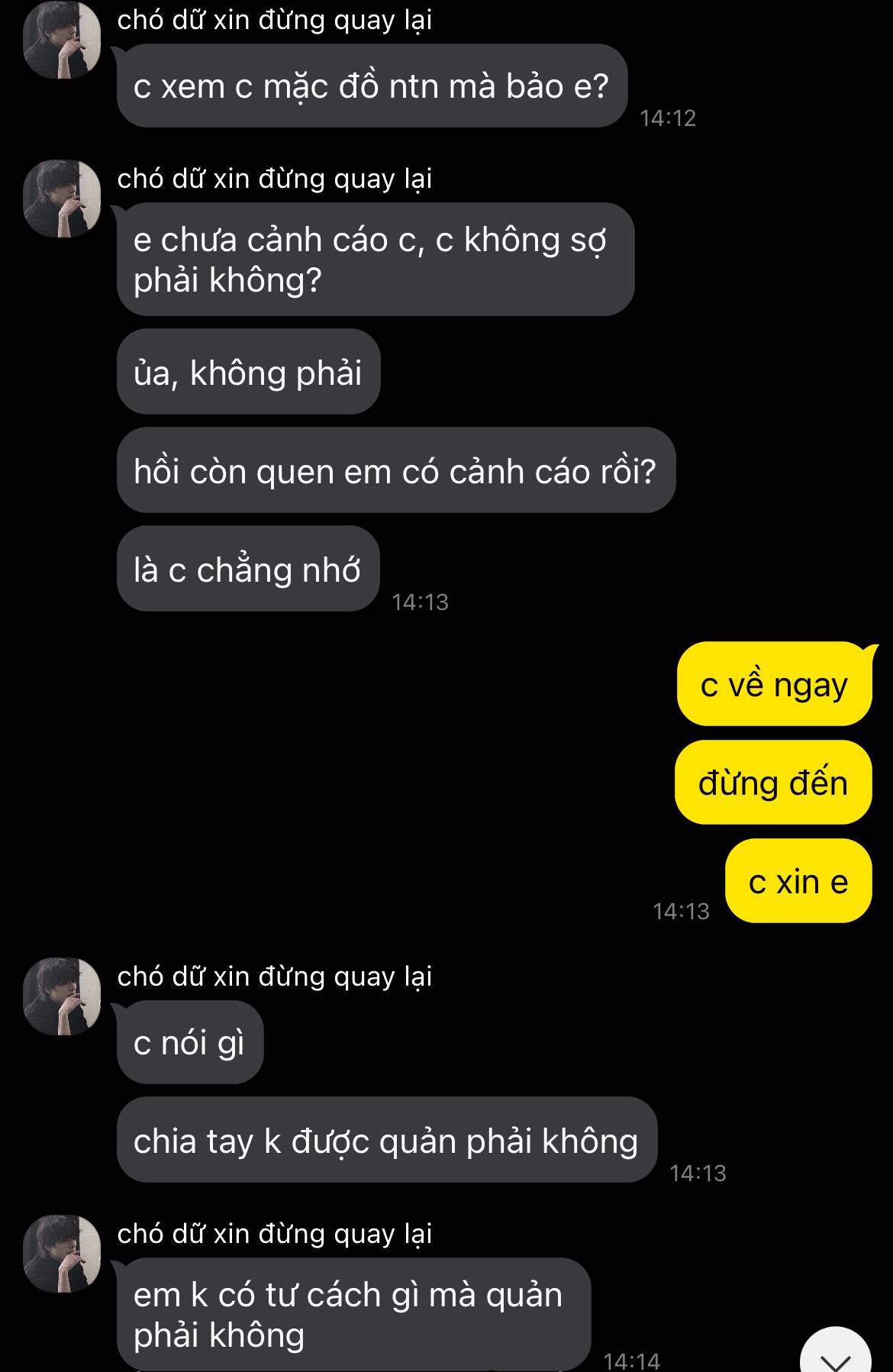The height and width of the screenshot is (1372, 893).
Task: Open sender's avatar beside 'c nói gì' message
Action: [62, 996]
